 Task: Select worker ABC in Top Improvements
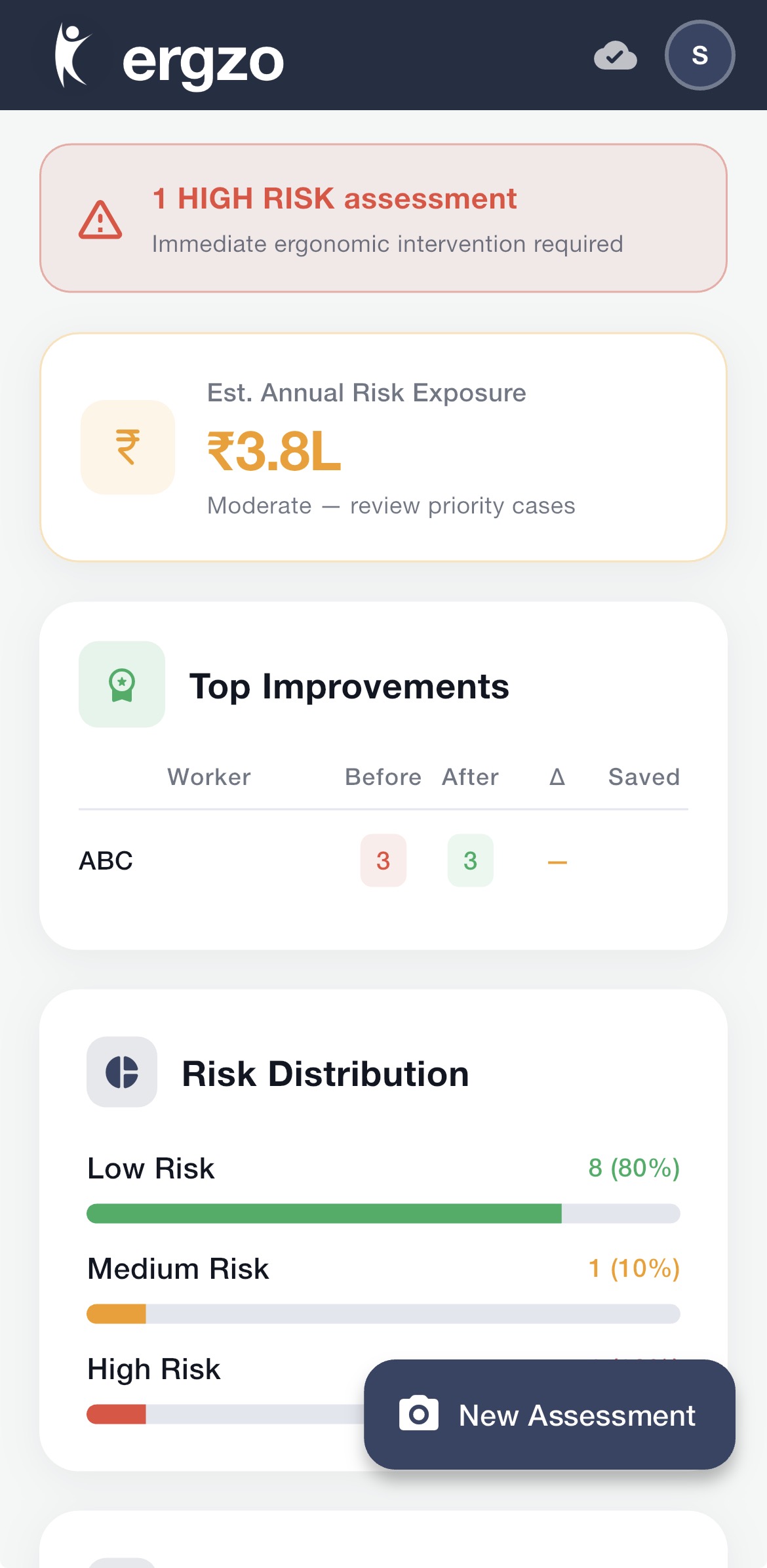pyautogui.click(x=106, y=860)
